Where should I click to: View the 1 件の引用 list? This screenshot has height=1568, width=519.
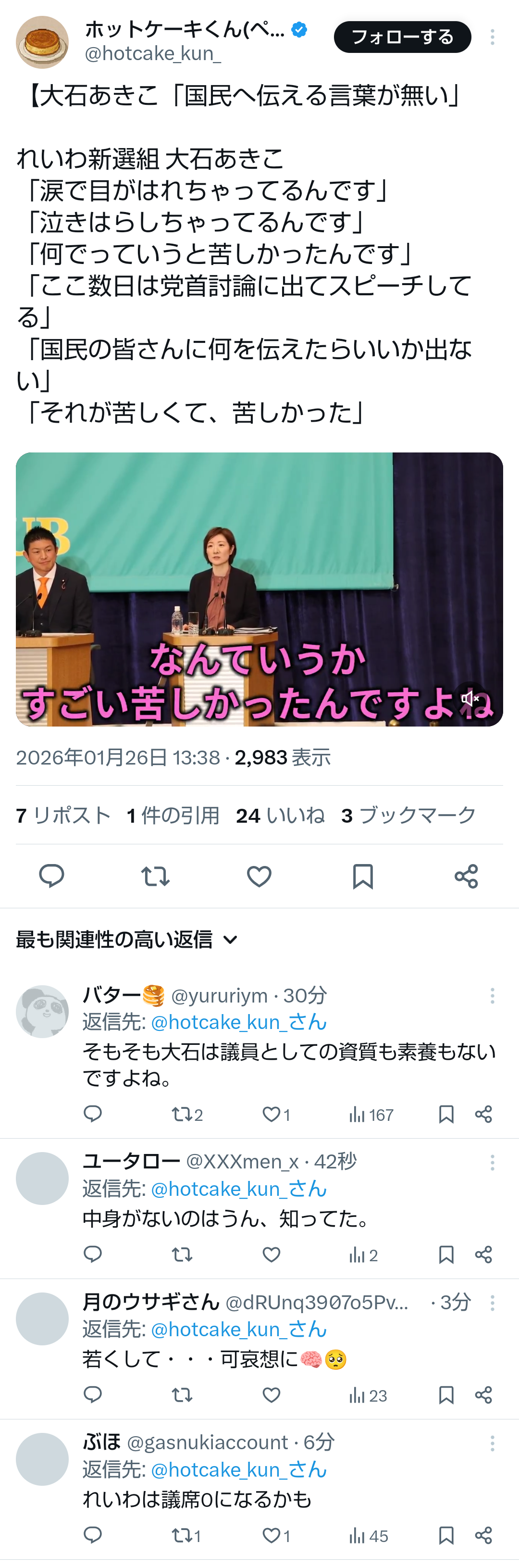coord(173,815)
